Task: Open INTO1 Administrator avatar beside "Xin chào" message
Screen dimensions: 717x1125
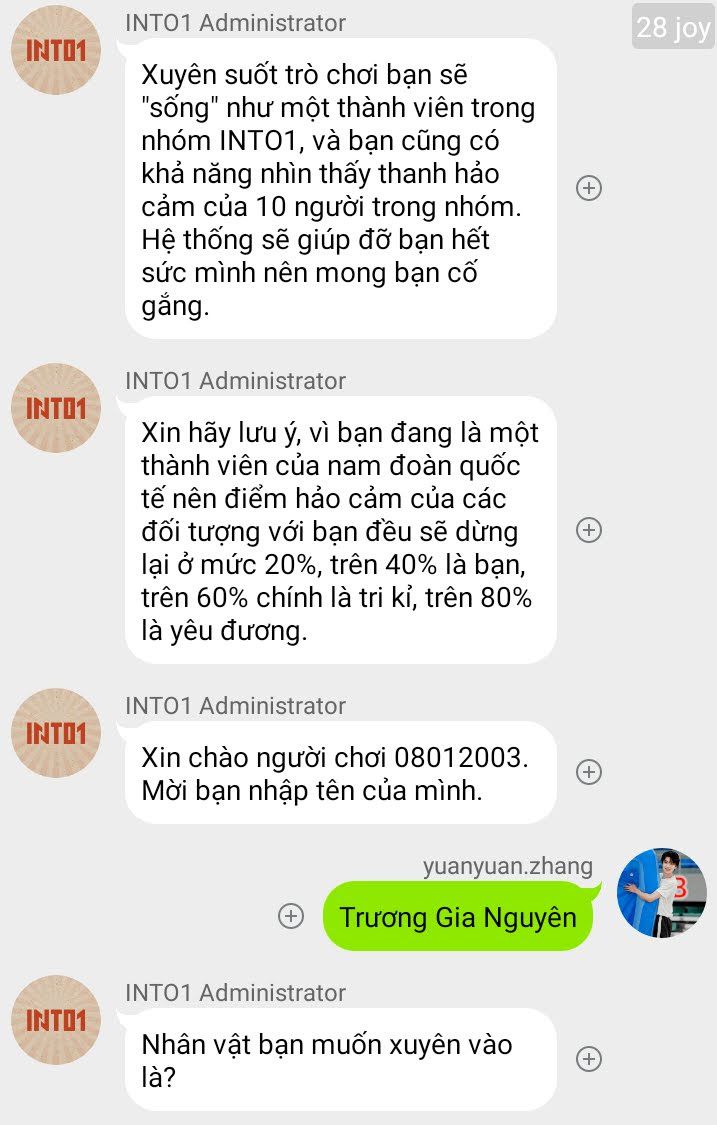Action: 56,733
